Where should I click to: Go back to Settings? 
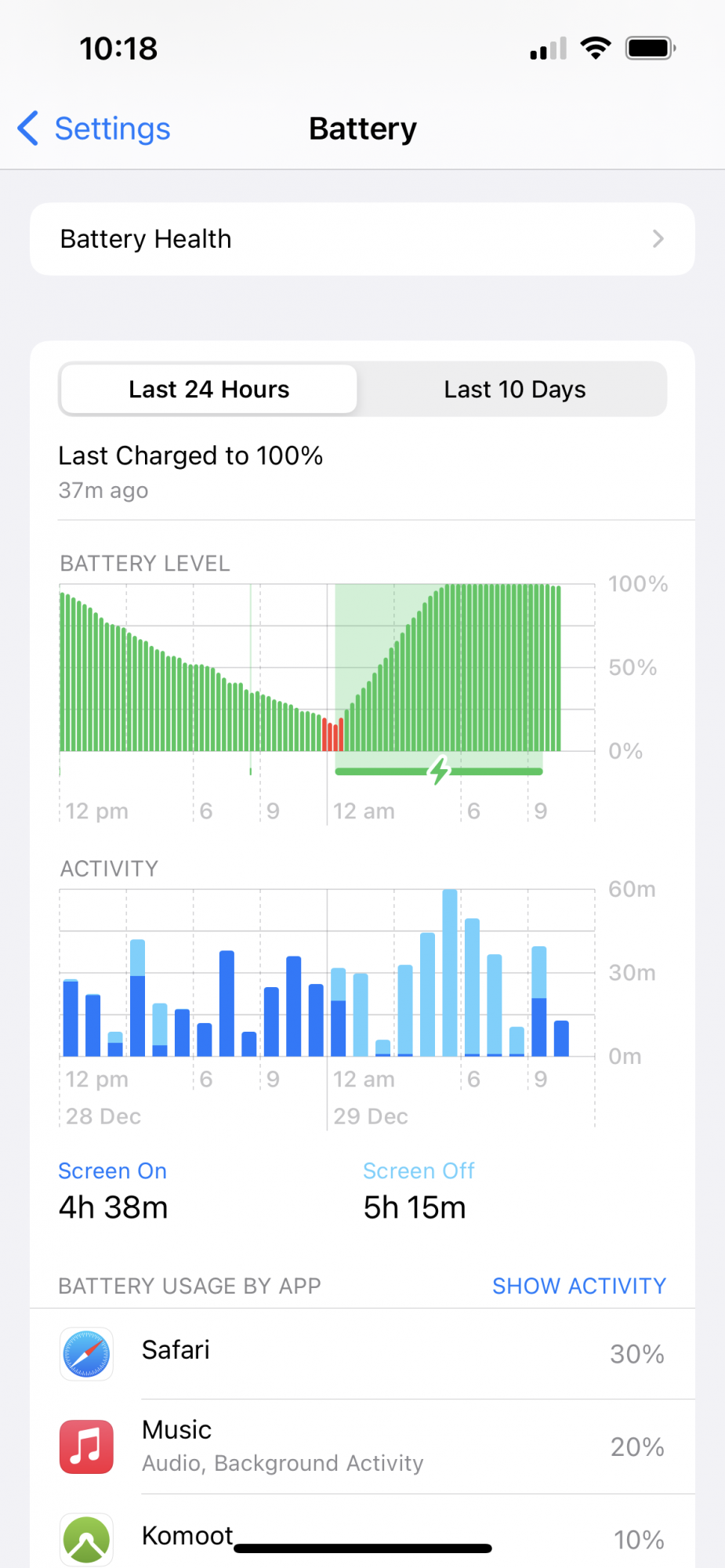pos(94,129)
